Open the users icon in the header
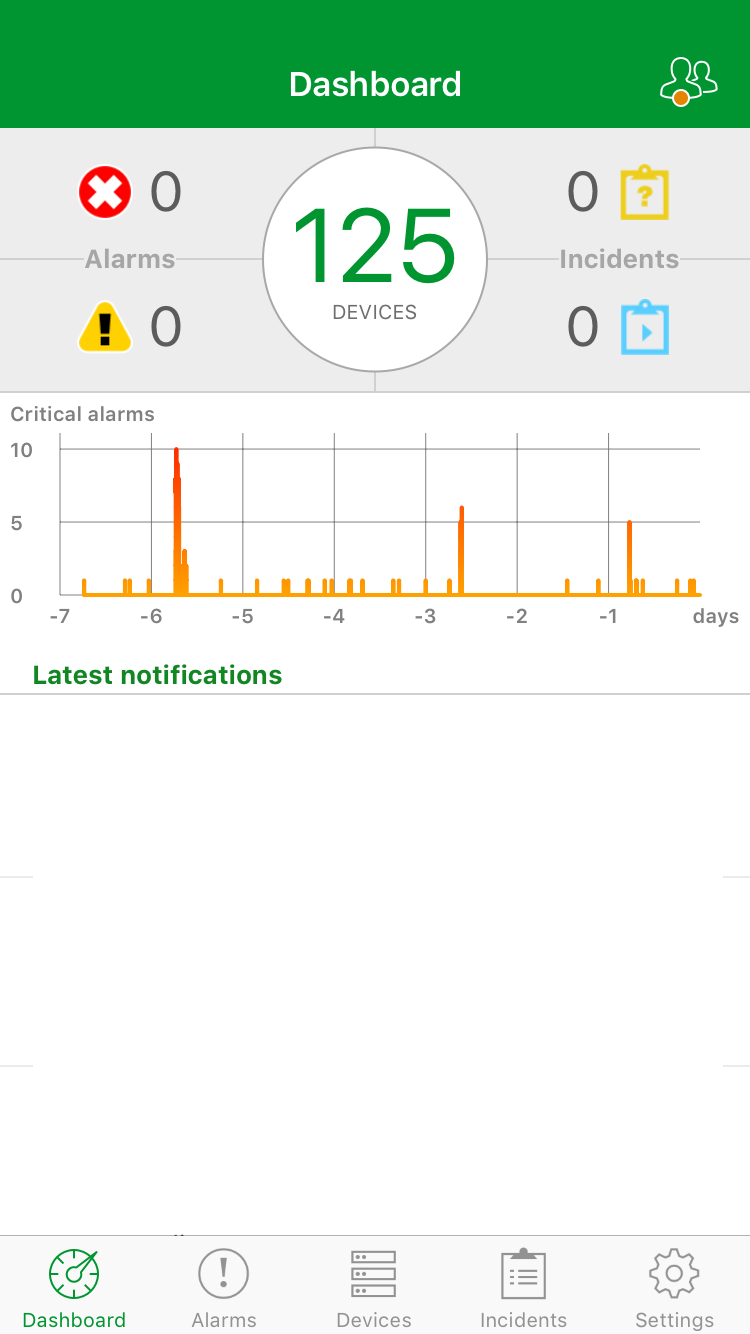The width and height of the screenshot is (750, 1334). click(x=689, y=81)
